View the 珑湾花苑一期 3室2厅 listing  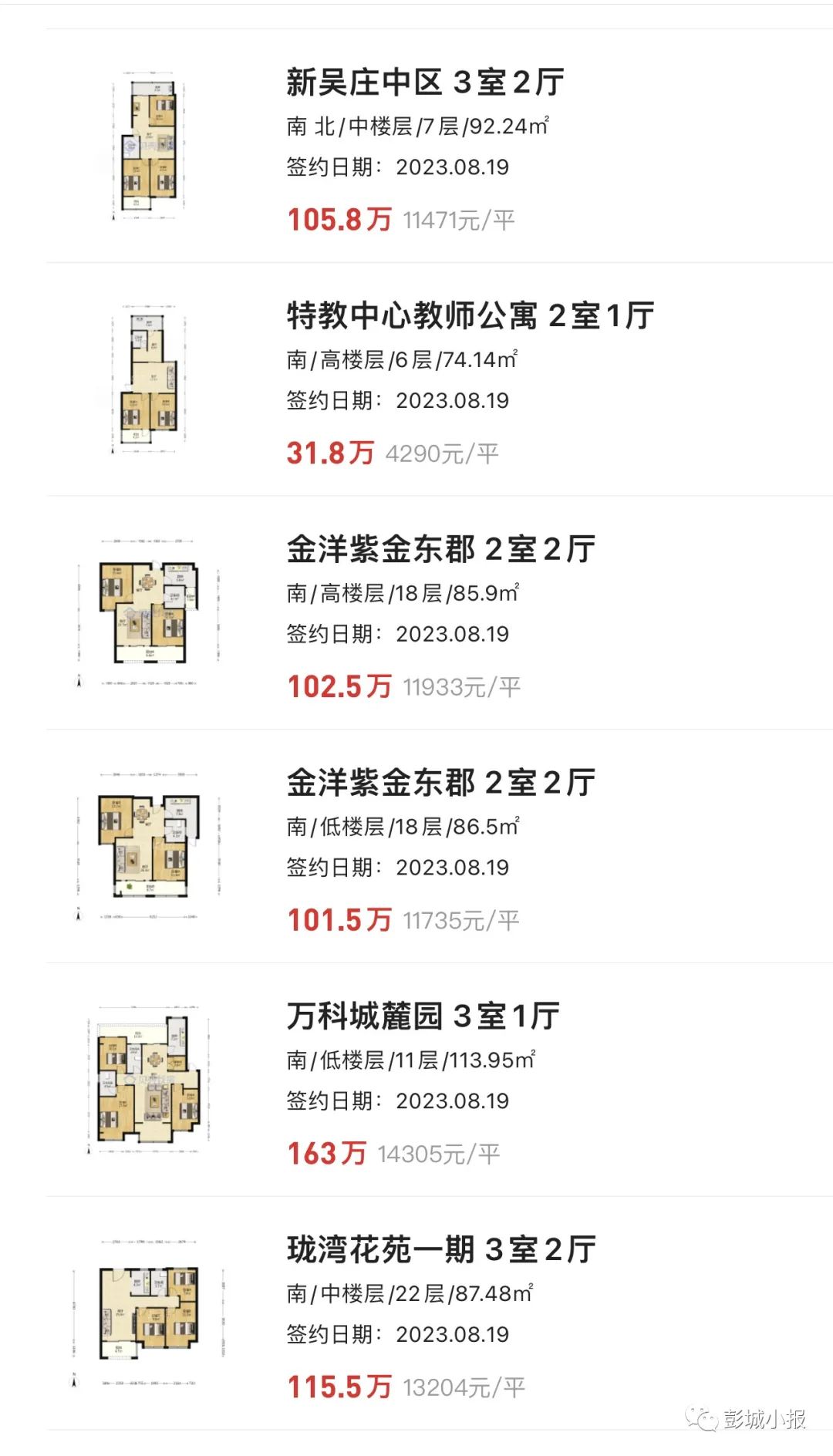440,1250
